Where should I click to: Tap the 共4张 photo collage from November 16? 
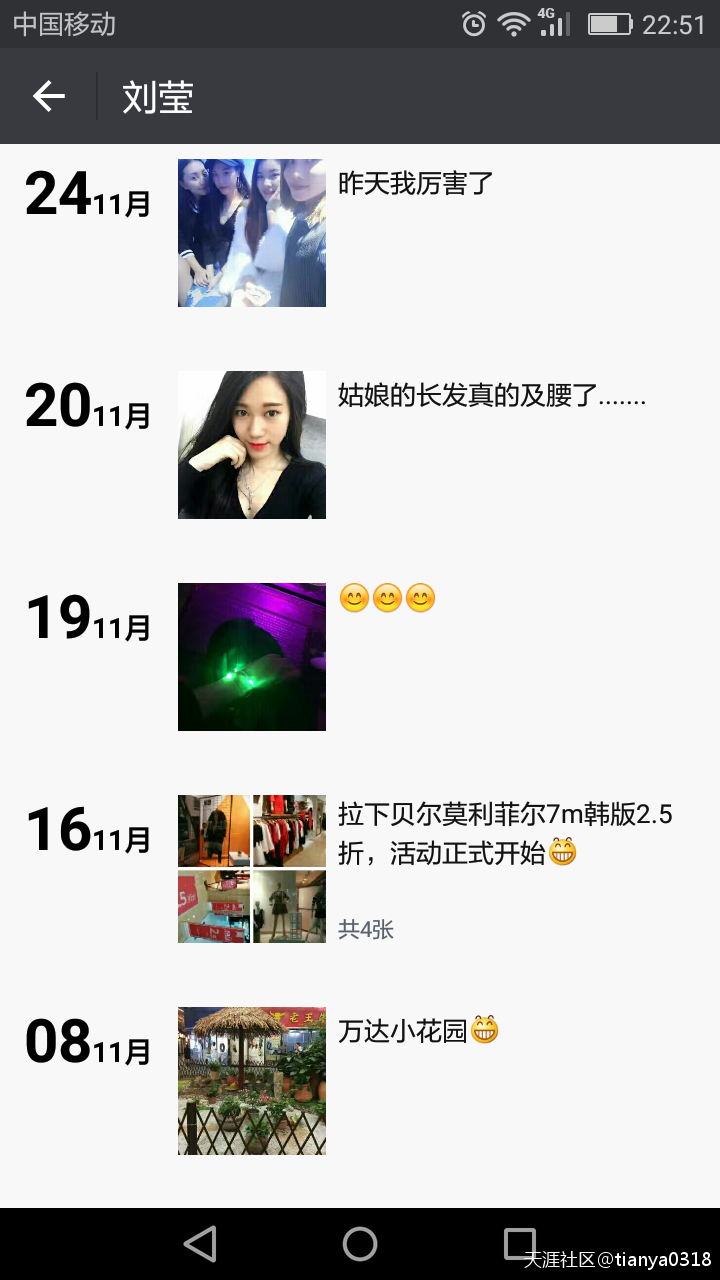pyautogui.click(x=251, y=868)
